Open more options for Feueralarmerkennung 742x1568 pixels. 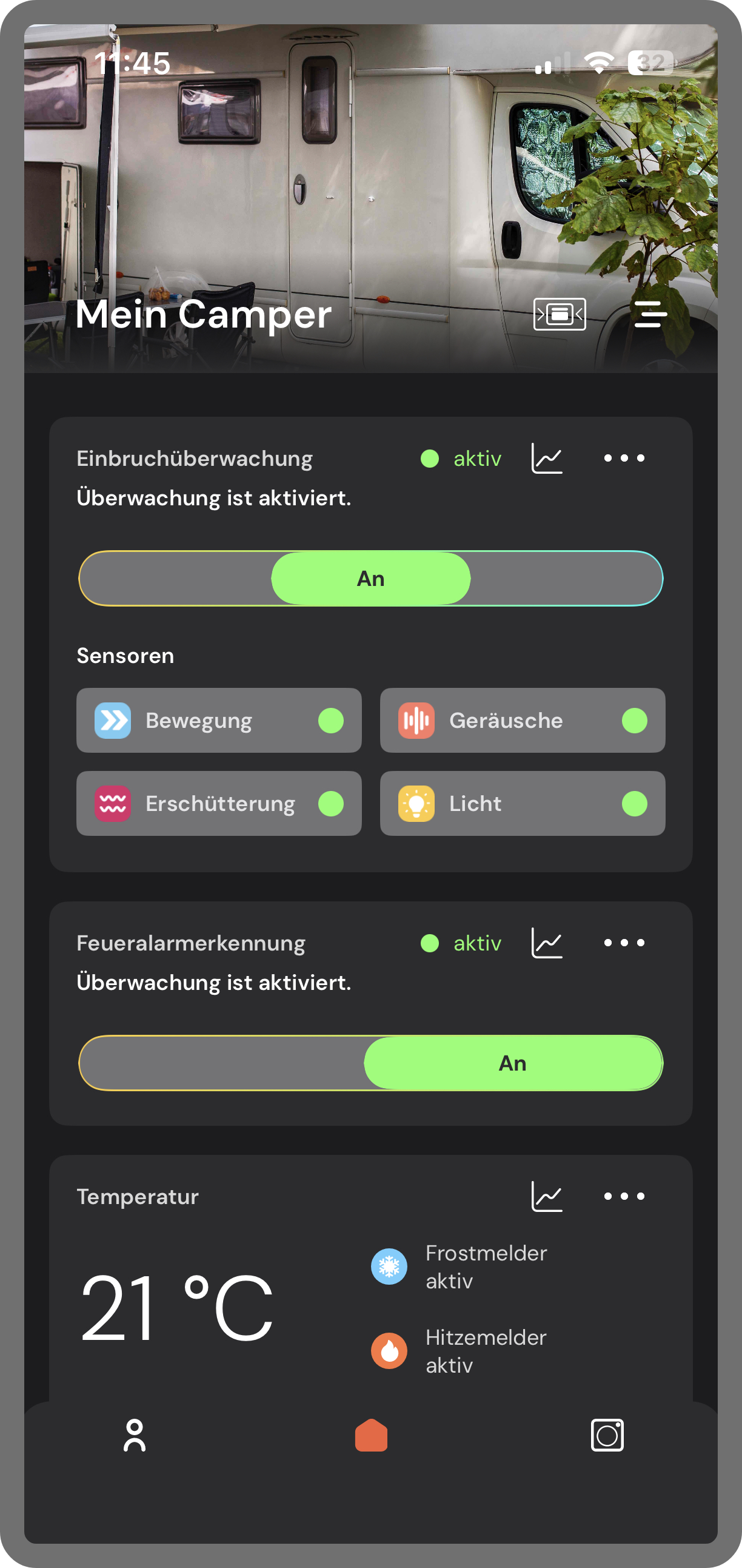click(x=624, y=943)
